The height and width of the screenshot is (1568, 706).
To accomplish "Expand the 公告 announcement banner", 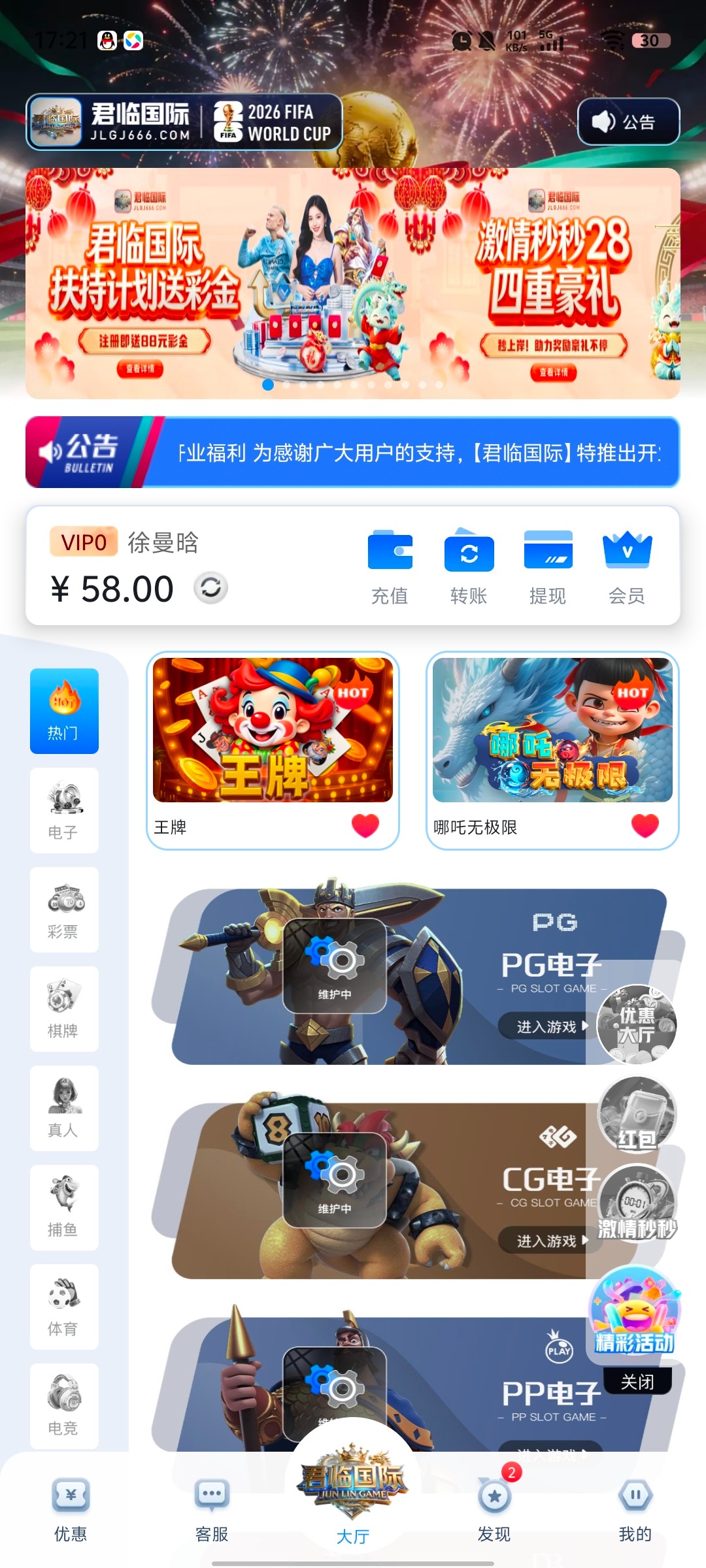I will point(630,120).
